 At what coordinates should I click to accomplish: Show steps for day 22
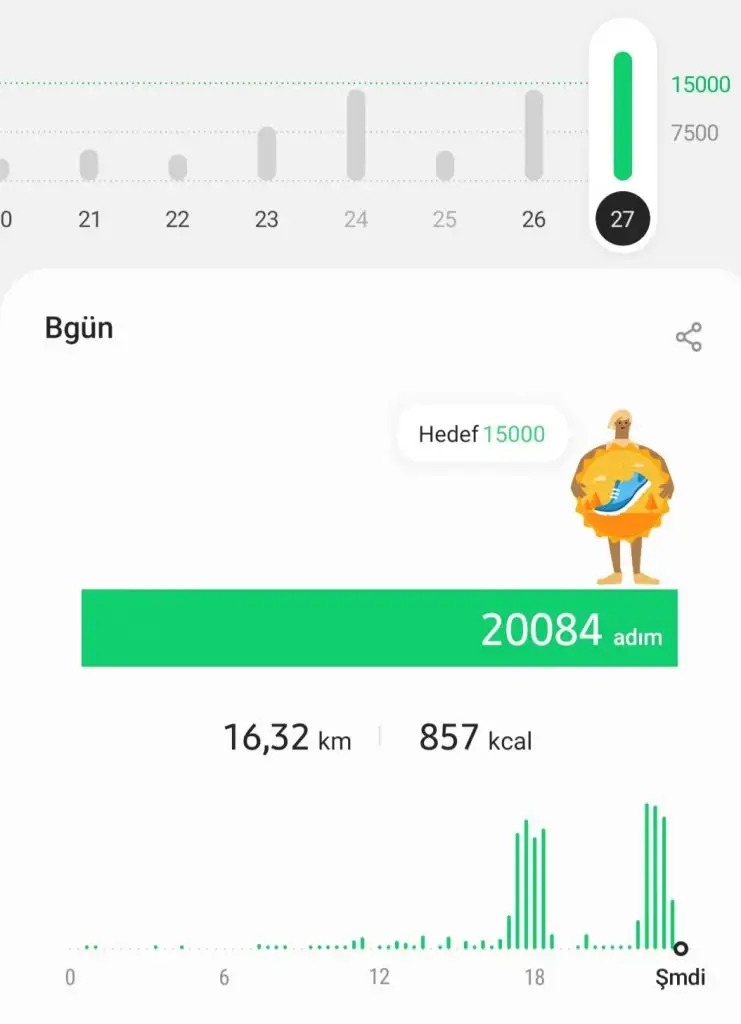click(178, 168)
